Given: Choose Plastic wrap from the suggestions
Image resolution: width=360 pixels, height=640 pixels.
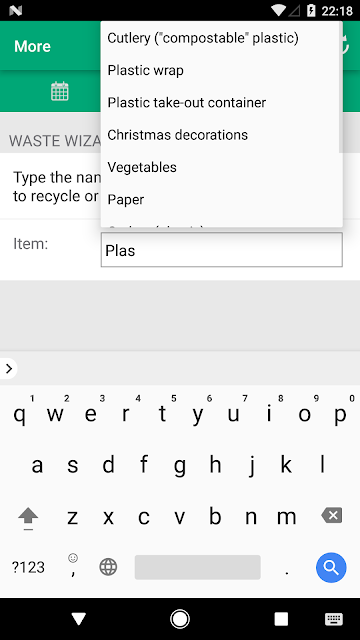Looking at the screenshot, I should (221, 70).
